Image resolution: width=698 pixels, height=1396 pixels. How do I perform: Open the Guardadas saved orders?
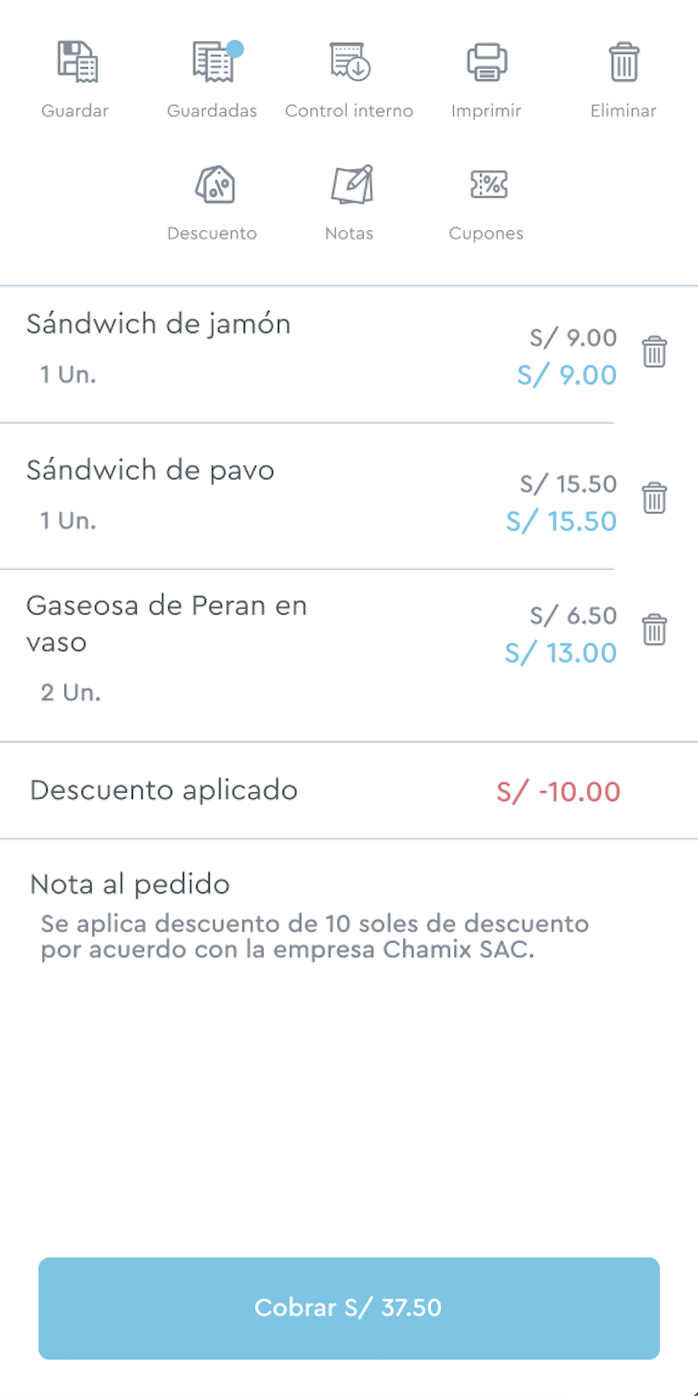pyautogui.click(x=212, y=78)
